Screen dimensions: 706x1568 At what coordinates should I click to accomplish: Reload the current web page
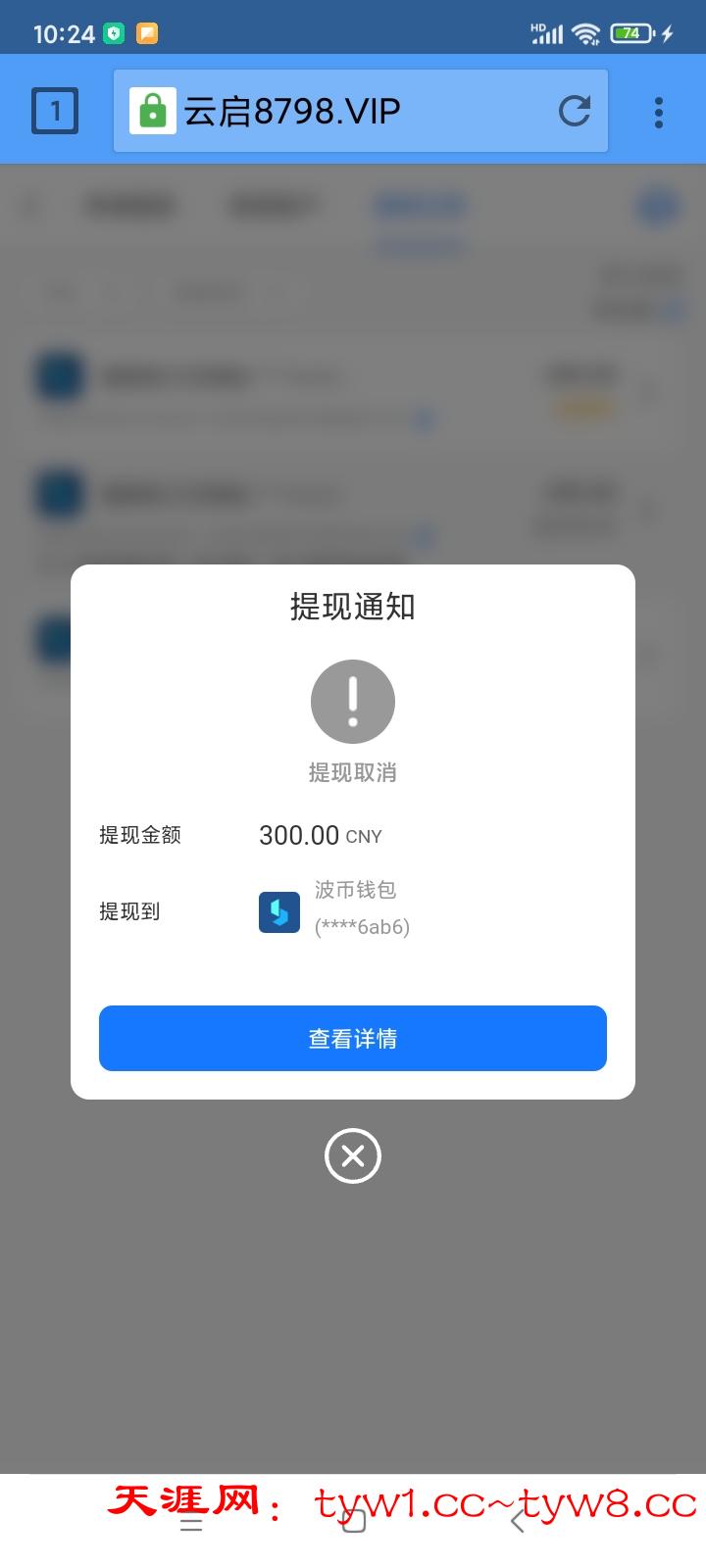[575, 111]
